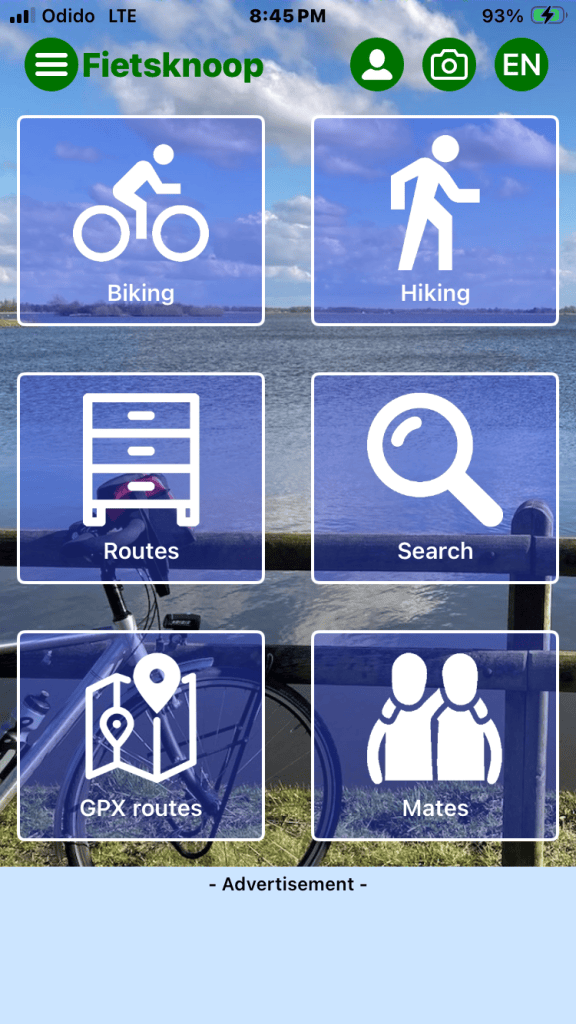Open the Routes tile
This screenshot has height=1024, width=576.
(x=141, y=478)
